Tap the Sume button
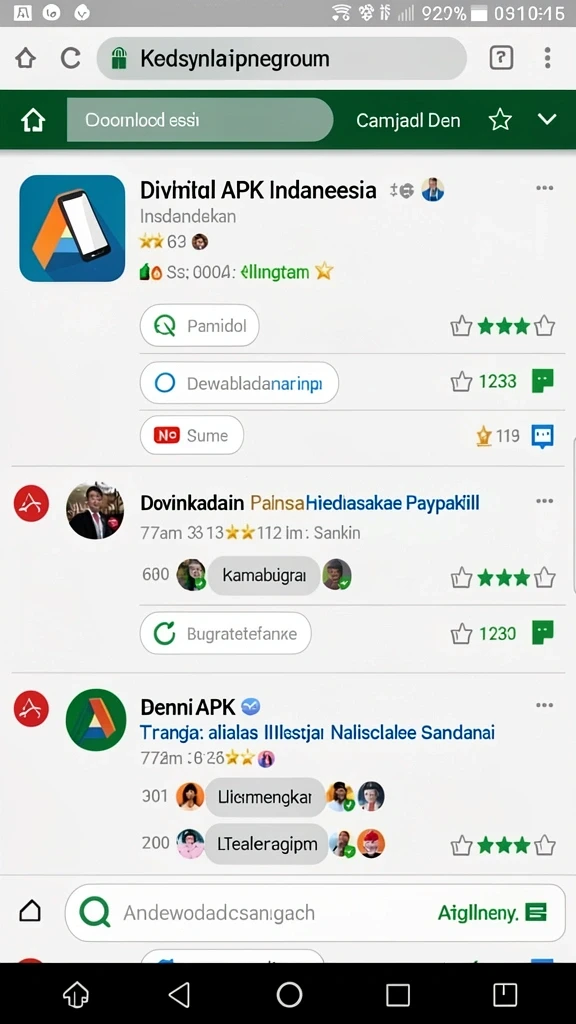Screen dimensions: 576x1024 192,435
